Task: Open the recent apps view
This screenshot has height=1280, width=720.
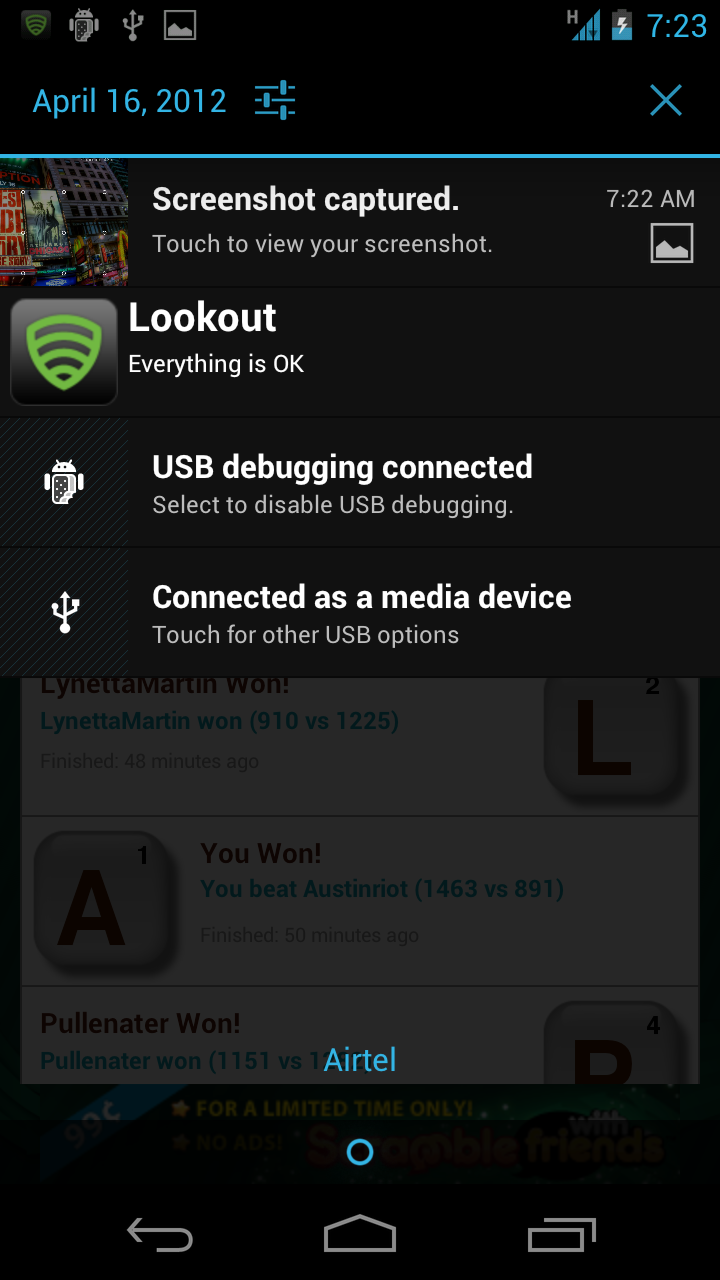Action: click(561, 1236)
